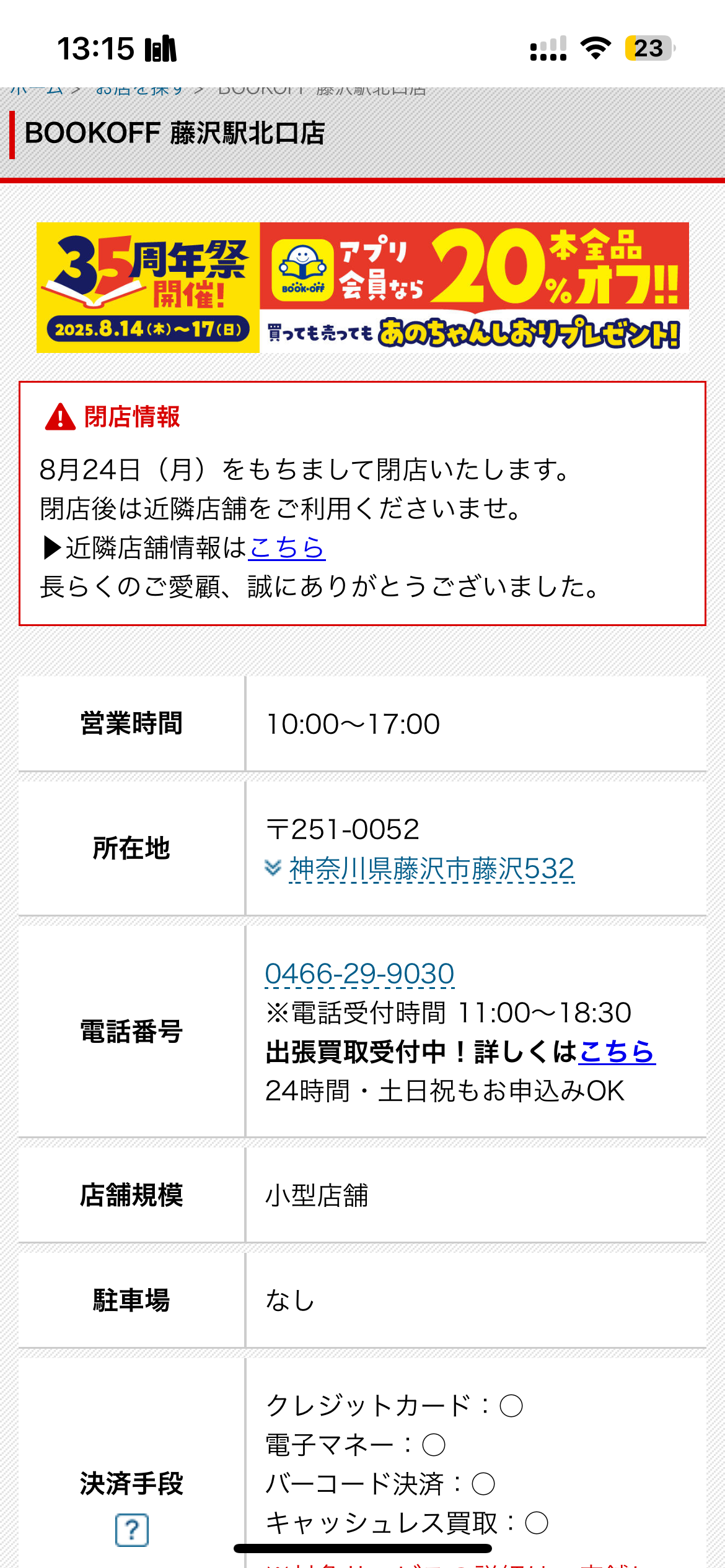Image resolution: width=725 pixels, height=1568 pixels.
Task: Open the address link 神奈川県藤沢市藤沢532
Action: click(432, 868)
